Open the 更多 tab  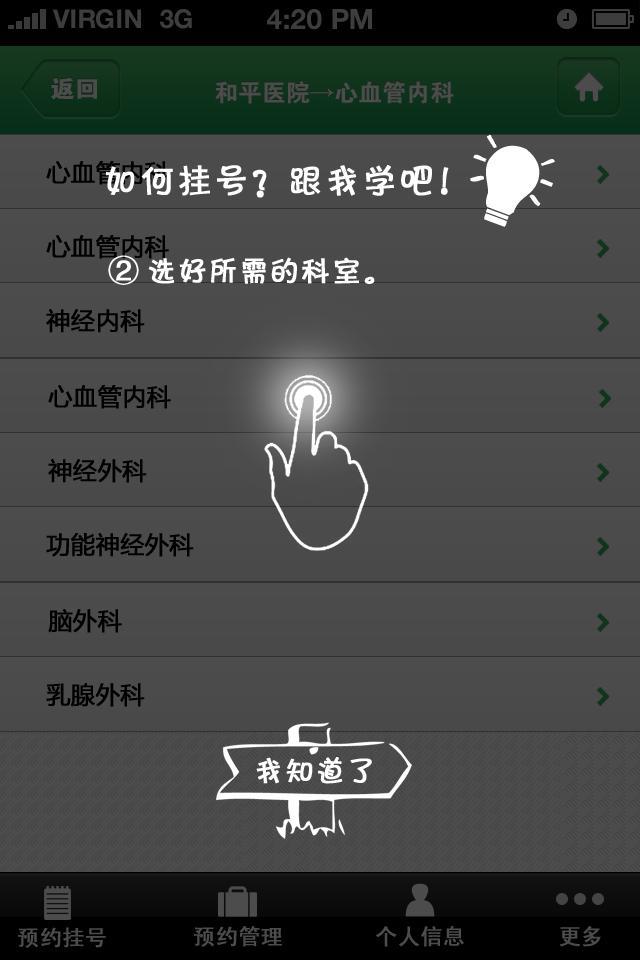point(580,917)
